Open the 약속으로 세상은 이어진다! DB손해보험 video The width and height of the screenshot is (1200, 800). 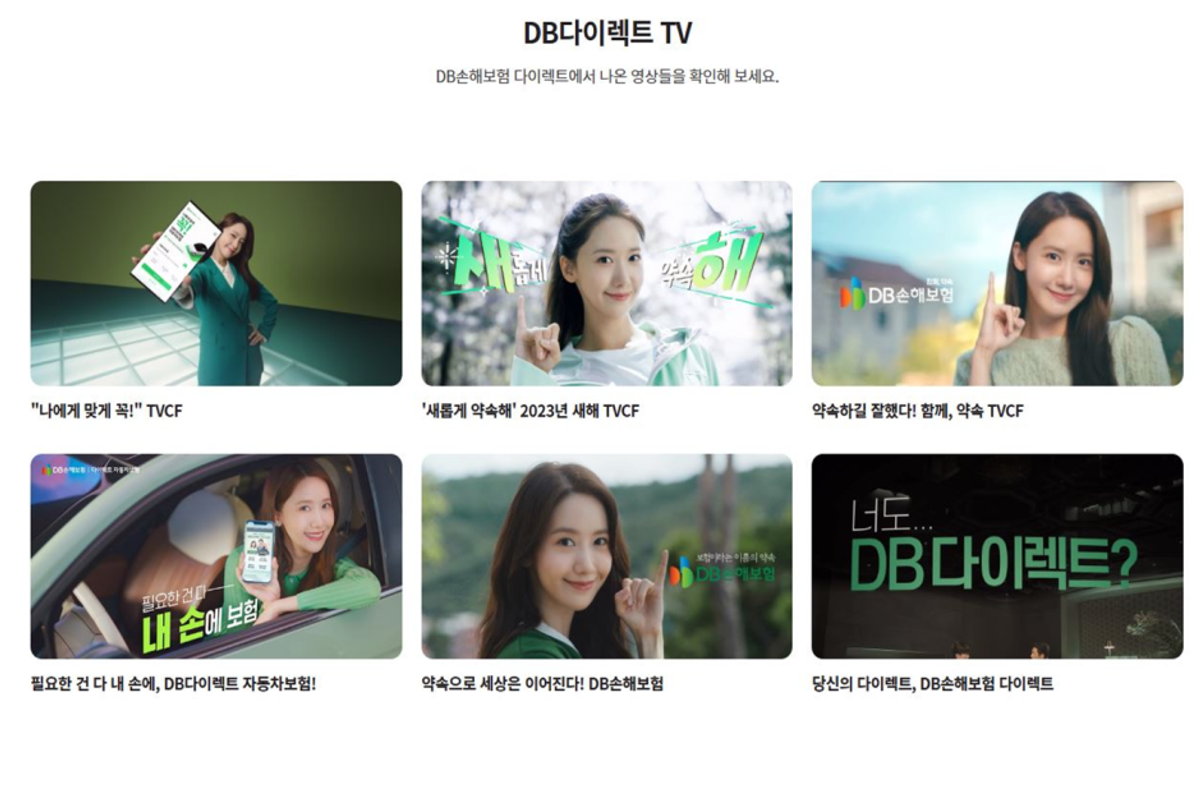click(606, 556)
